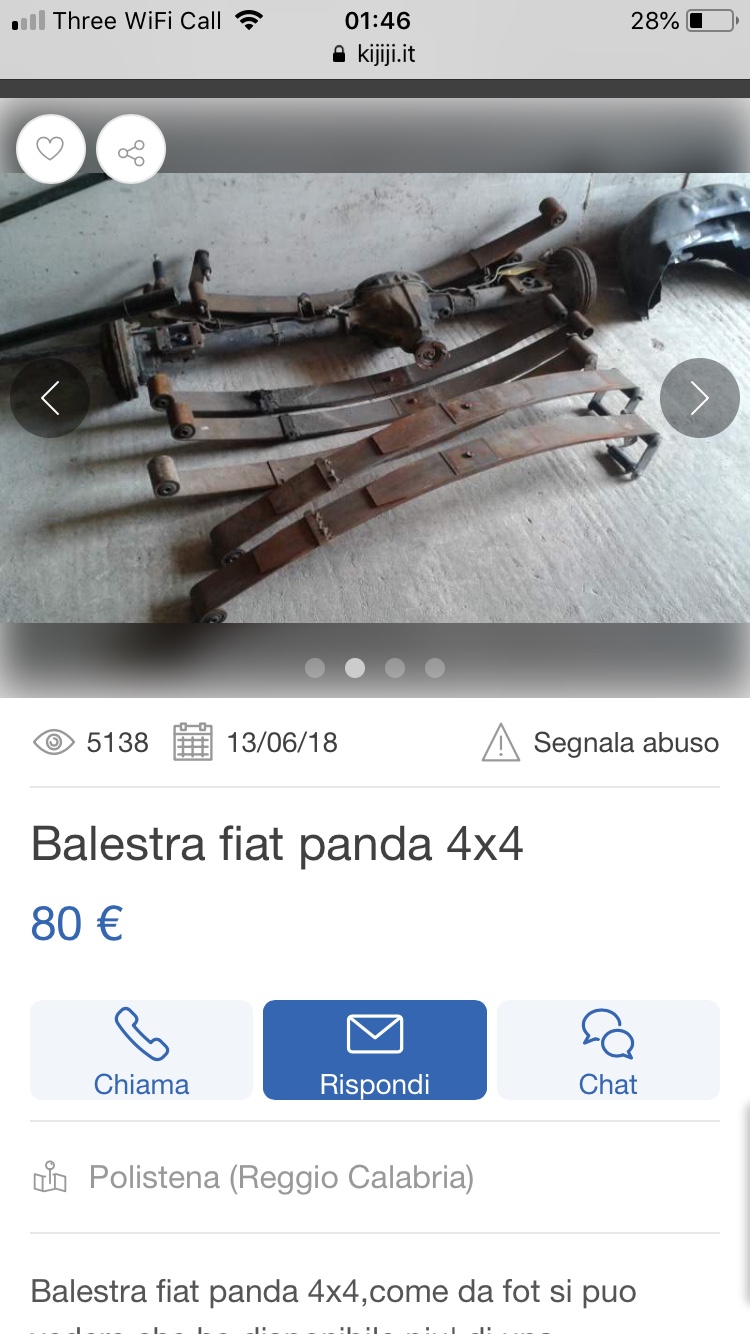Start a Chat with the seller
This screenshot has height=1334, width=750.
coord(608,1050)
